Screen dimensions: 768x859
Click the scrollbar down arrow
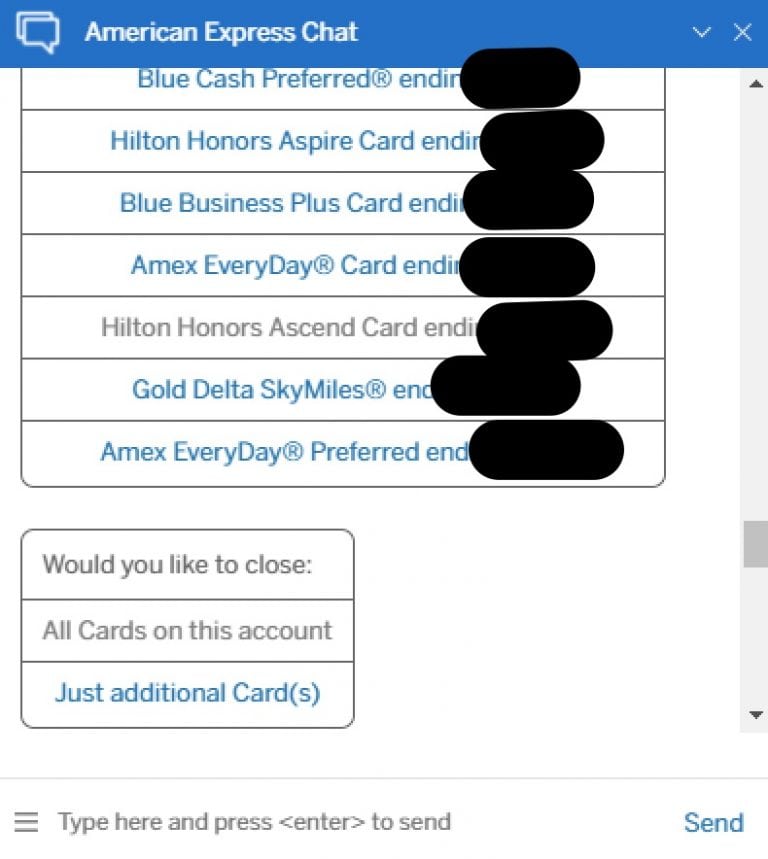pos(754,713)
